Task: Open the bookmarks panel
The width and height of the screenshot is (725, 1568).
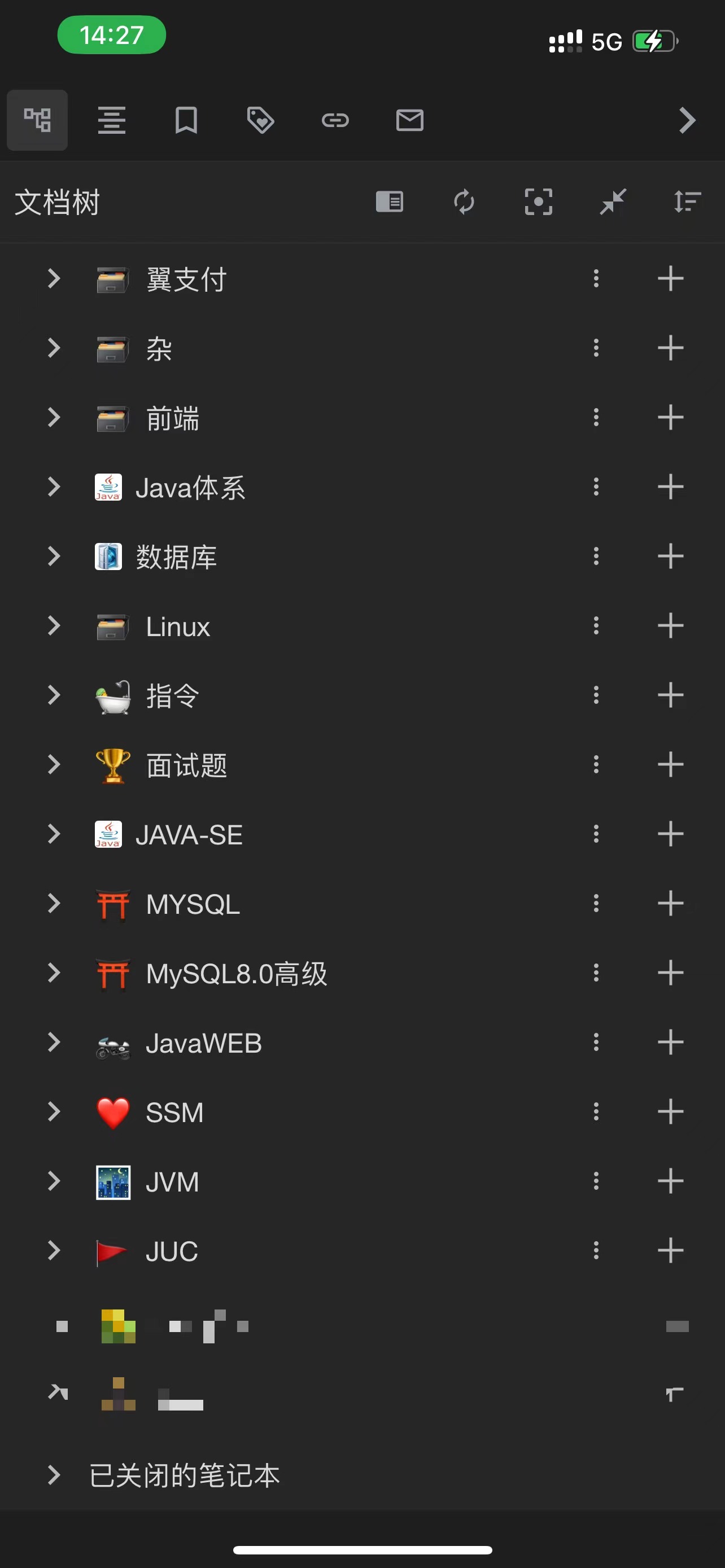Action: pyautogui.click(x=186, y=120)
